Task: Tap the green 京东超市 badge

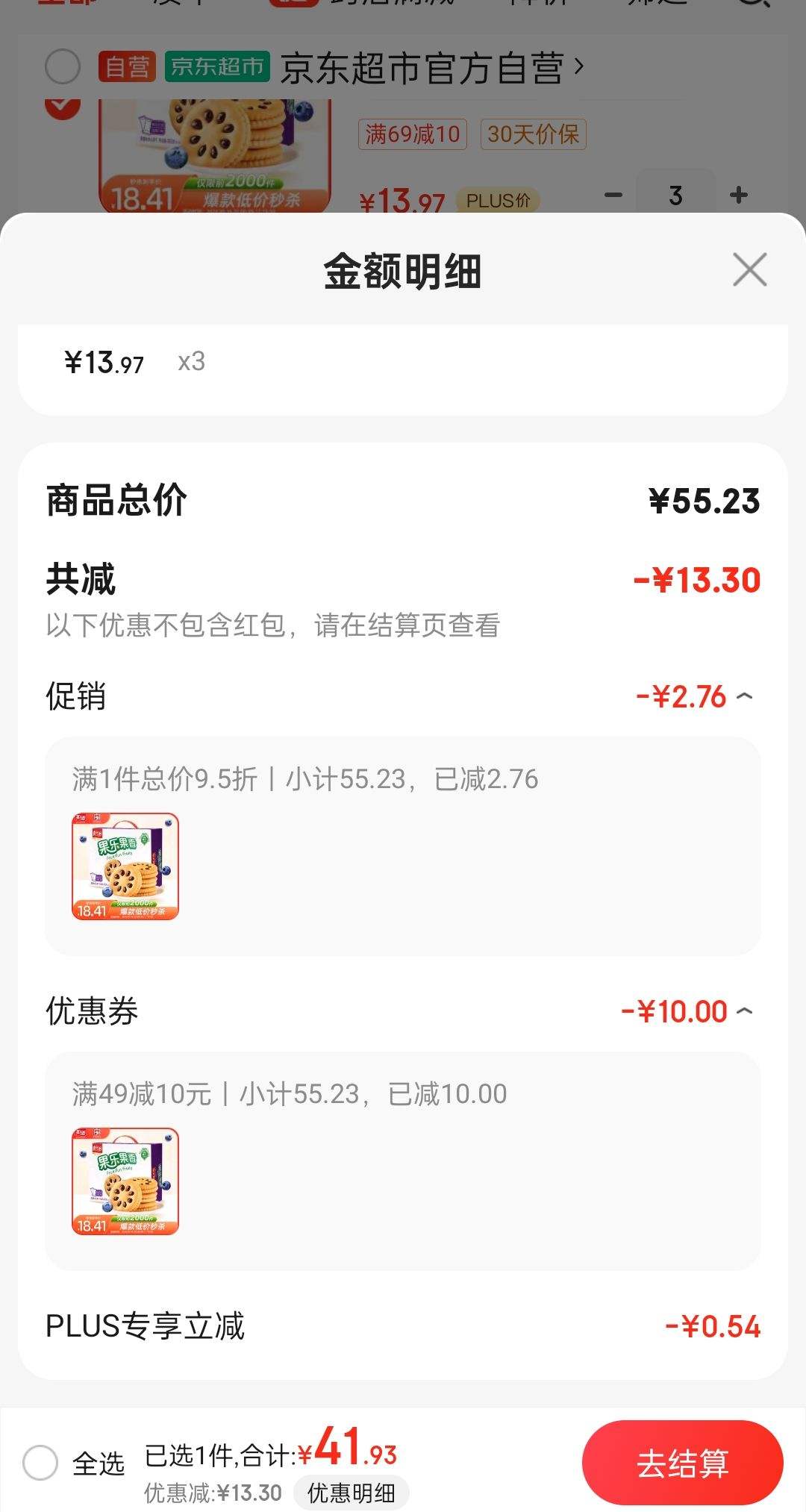Action: [x=216, y=66]
